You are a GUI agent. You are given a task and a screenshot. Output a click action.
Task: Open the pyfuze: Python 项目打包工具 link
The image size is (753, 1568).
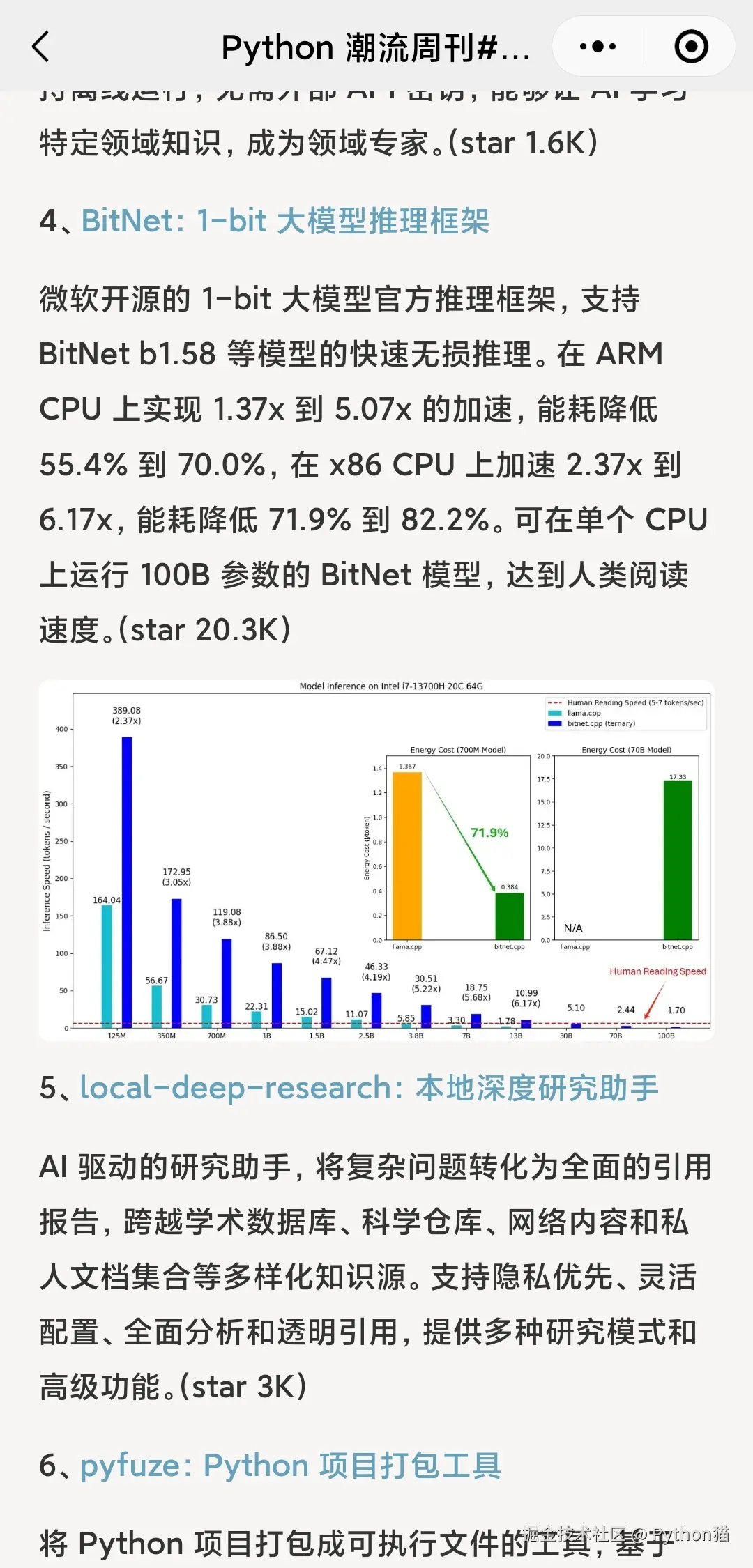[293, 1465]
